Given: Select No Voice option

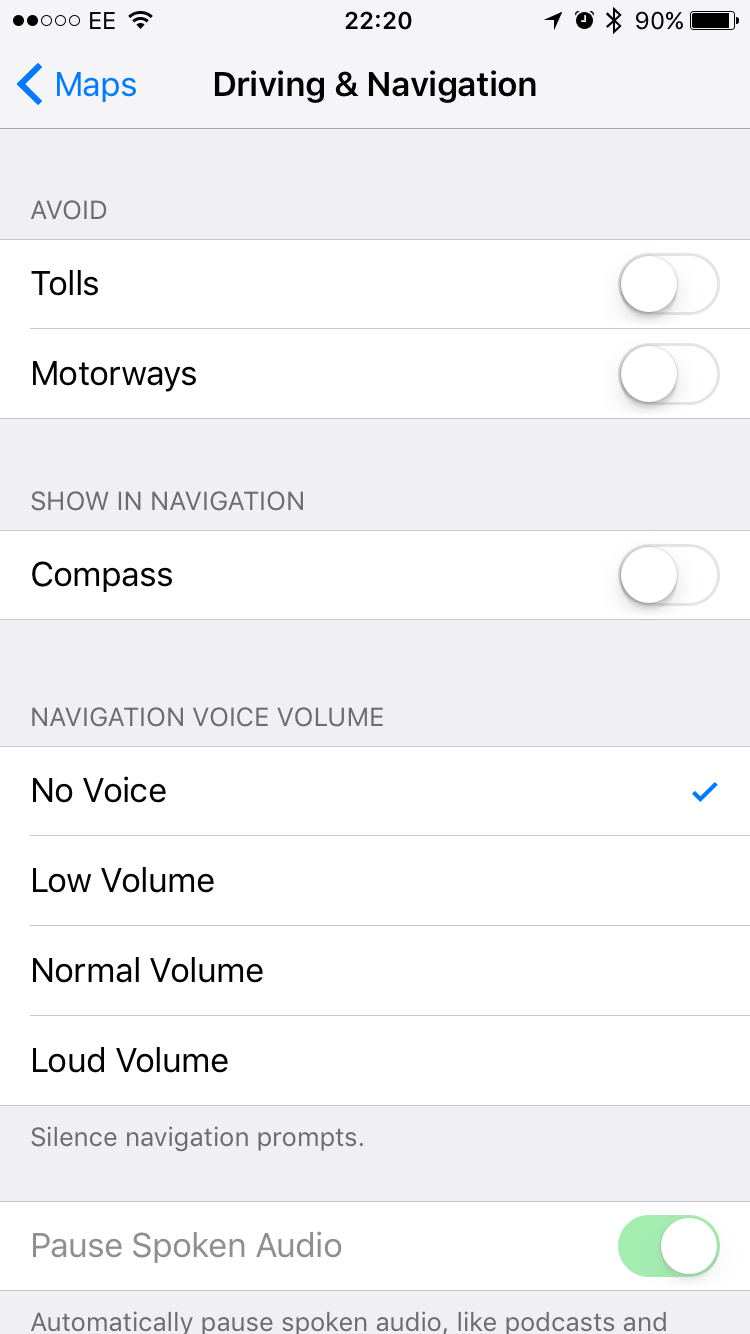Looking at the screenshot, I should click(x=375, y=791).
